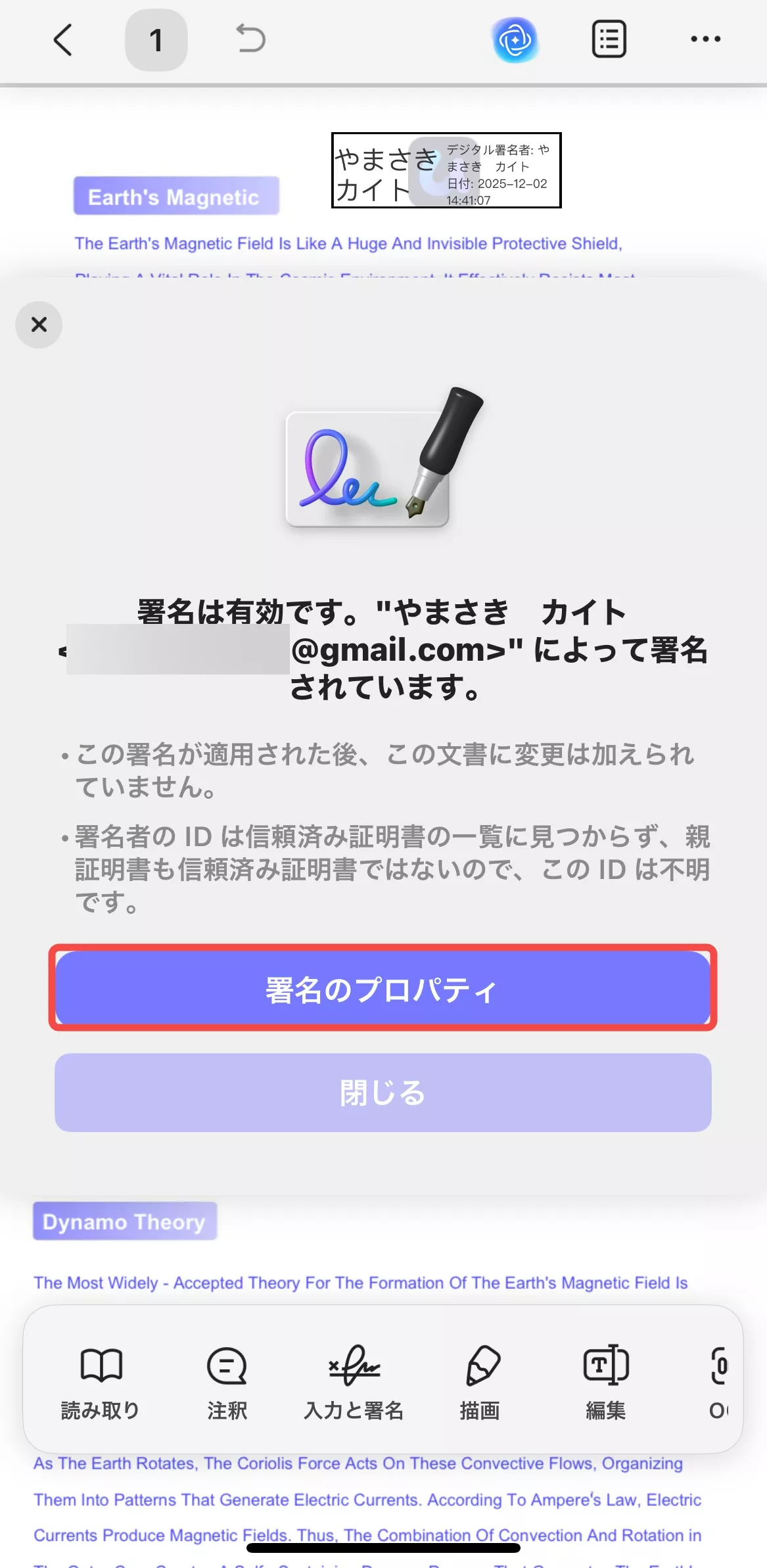Tap the digital signature stamp in document

pos(448,170)
